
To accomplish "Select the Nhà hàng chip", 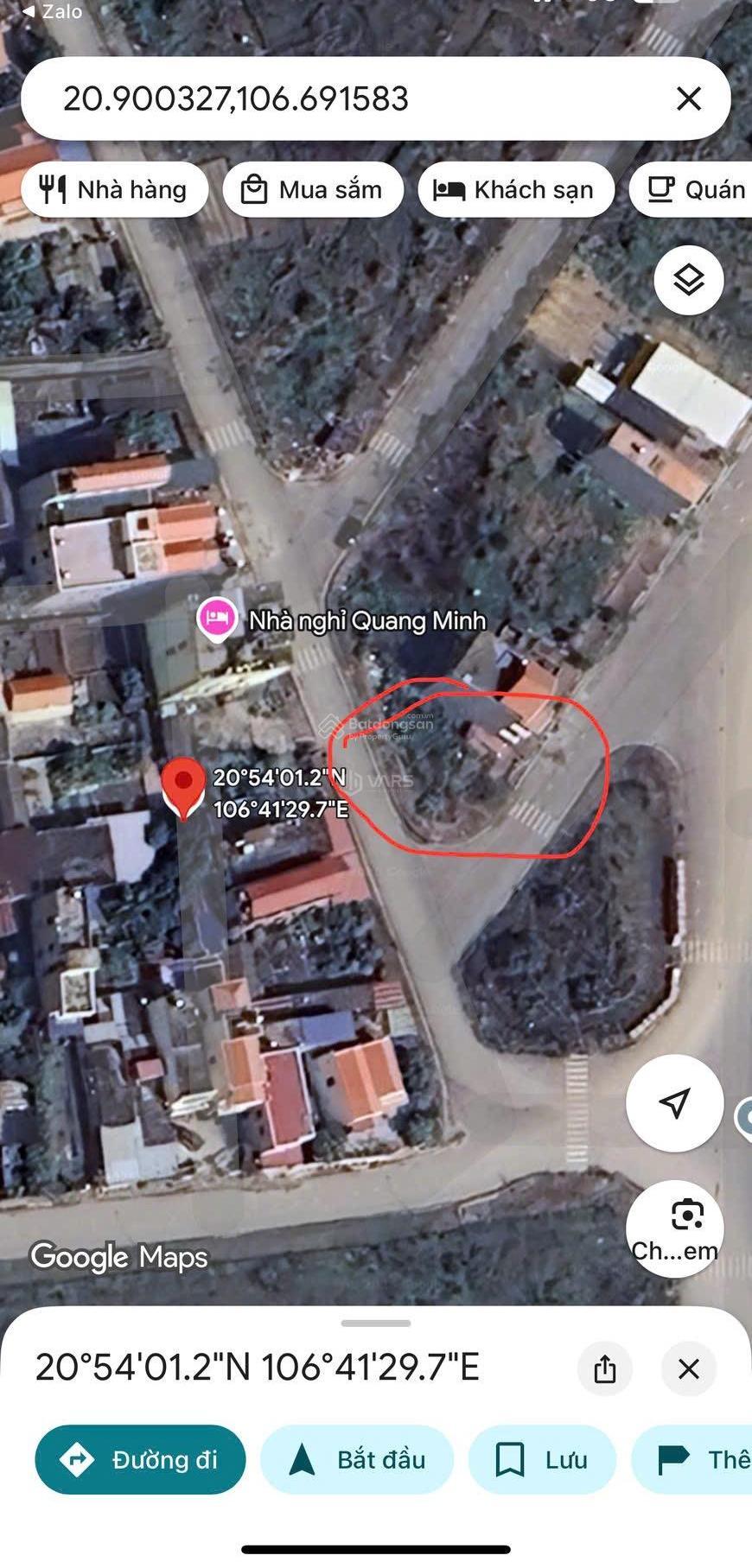I will tap(115, 189).
